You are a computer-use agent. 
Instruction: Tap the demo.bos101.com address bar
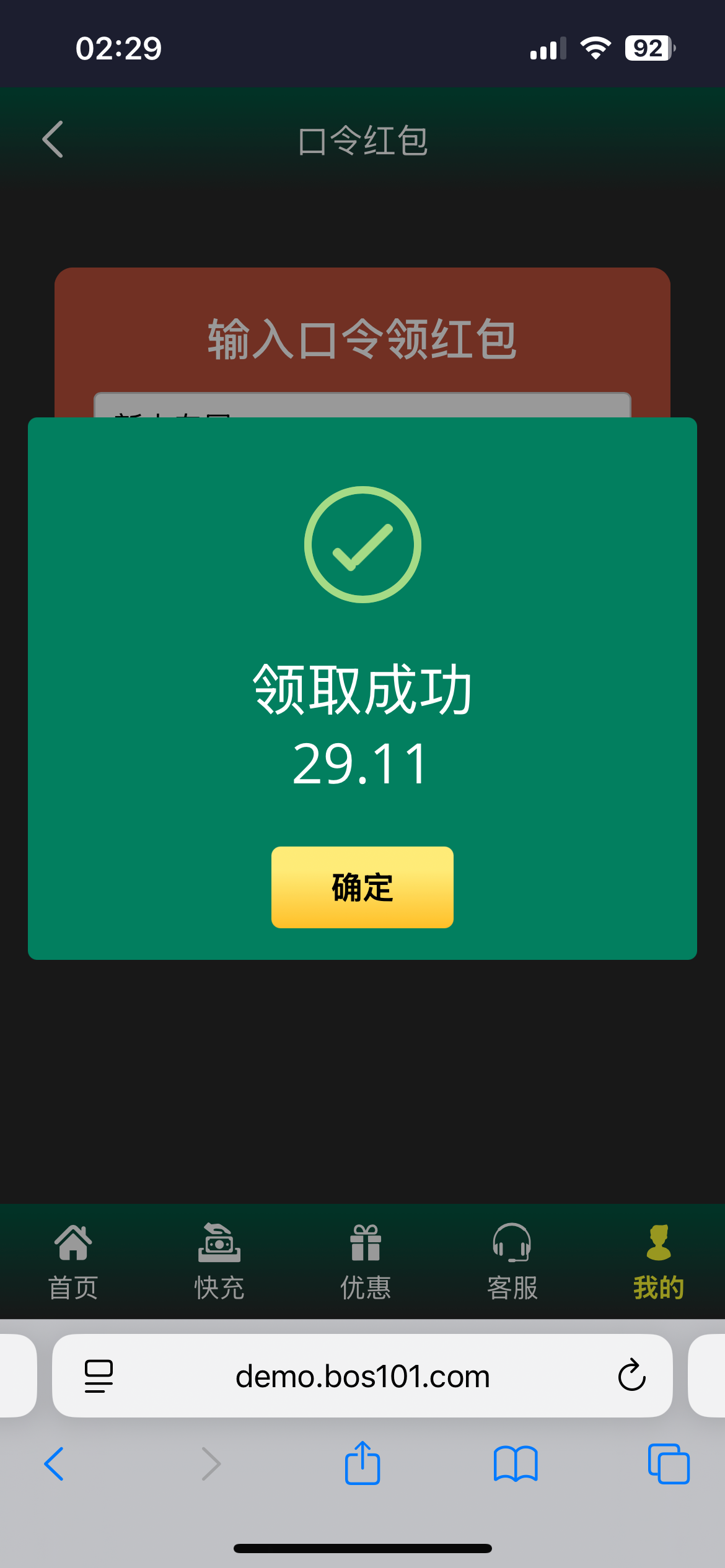point(362,1376)
